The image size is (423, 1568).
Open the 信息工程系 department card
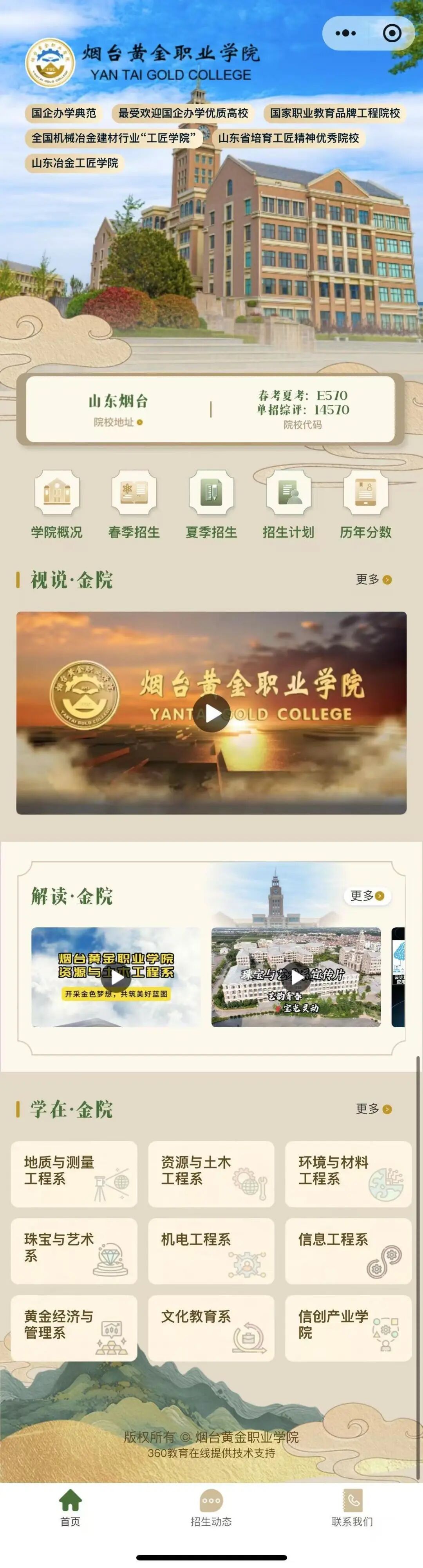(x=348, y=1251)
